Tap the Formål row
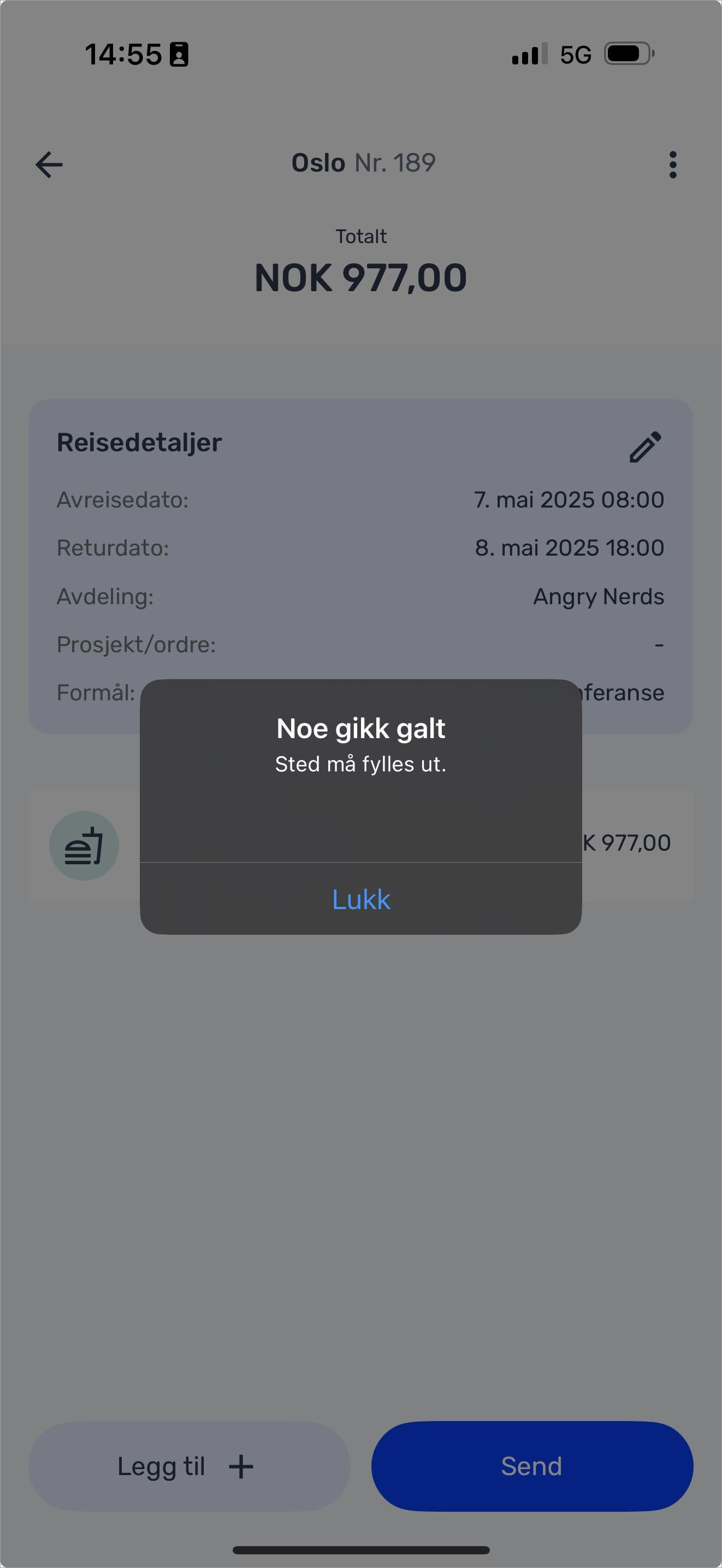The image size is (722, 1568). [x=360, y=692]
